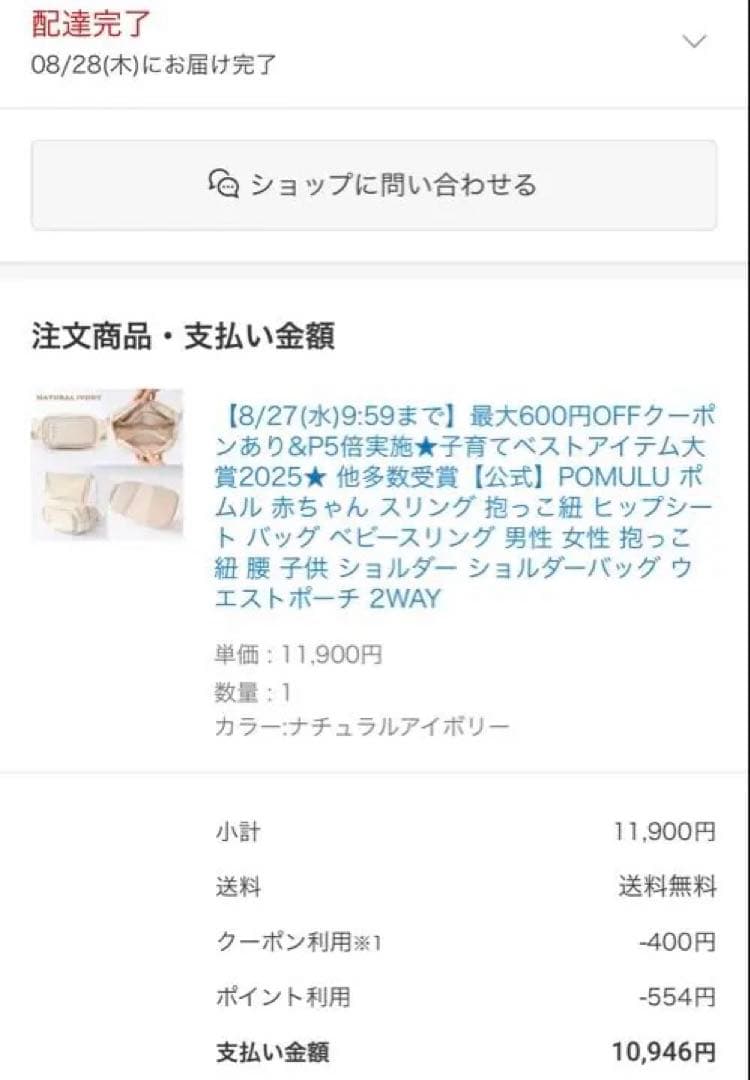This screenshot has height=1080, width=750.
Task: Tap the ショップに問い合わせる button
Action: click(x=373, y=185)
